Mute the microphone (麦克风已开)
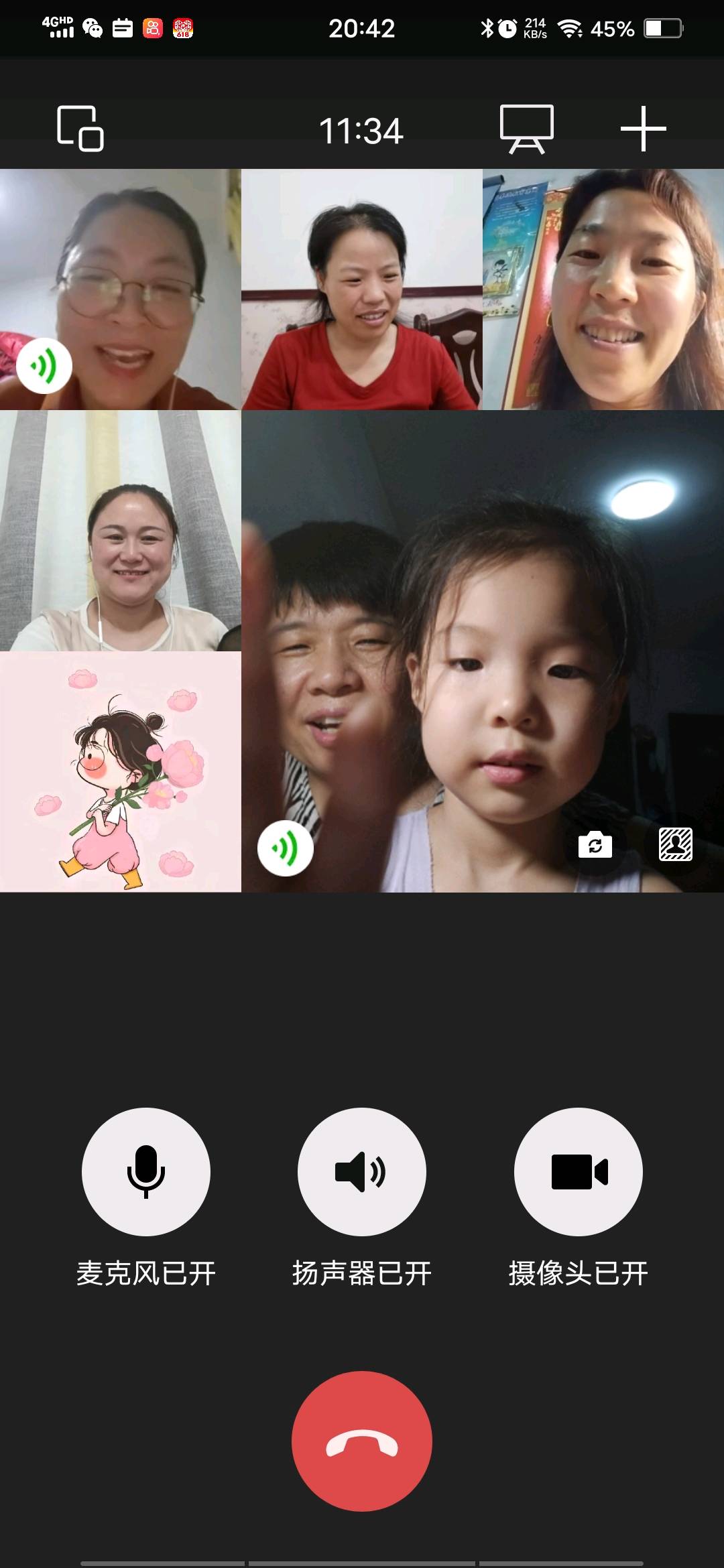The image size is (724, 1568). coord(146,1171)
